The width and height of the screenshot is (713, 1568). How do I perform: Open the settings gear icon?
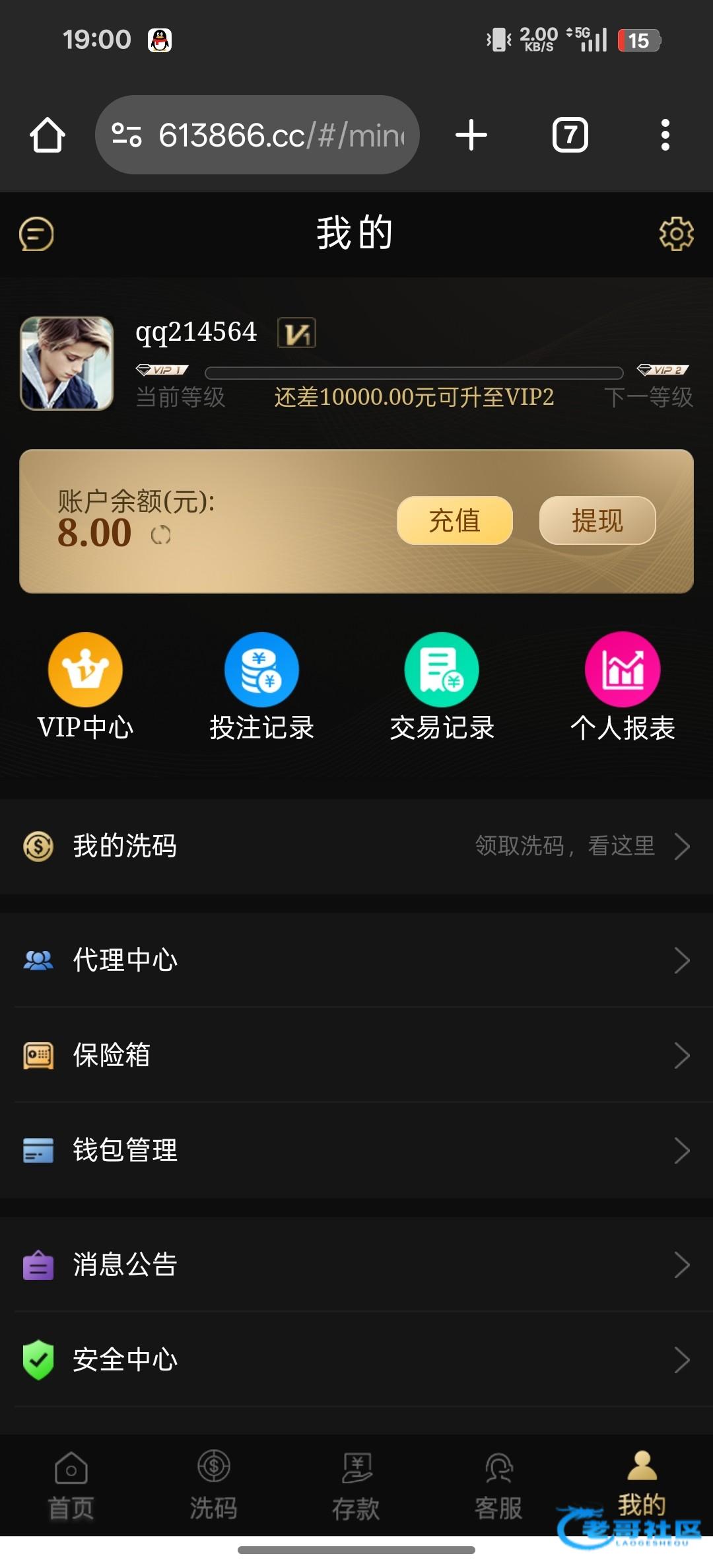point(676,234)
